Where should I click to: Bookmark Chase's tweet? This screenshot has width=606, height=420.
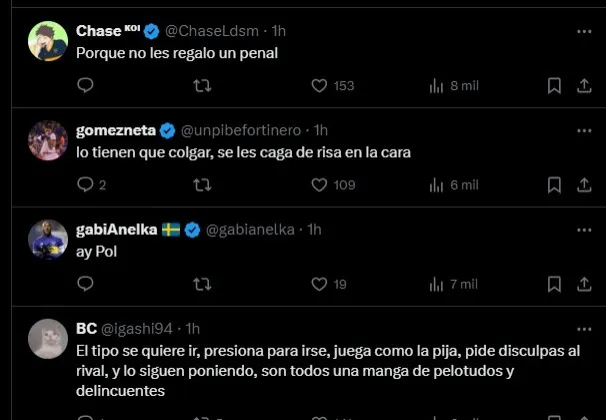pyautogui.click(x=554, y=86)
